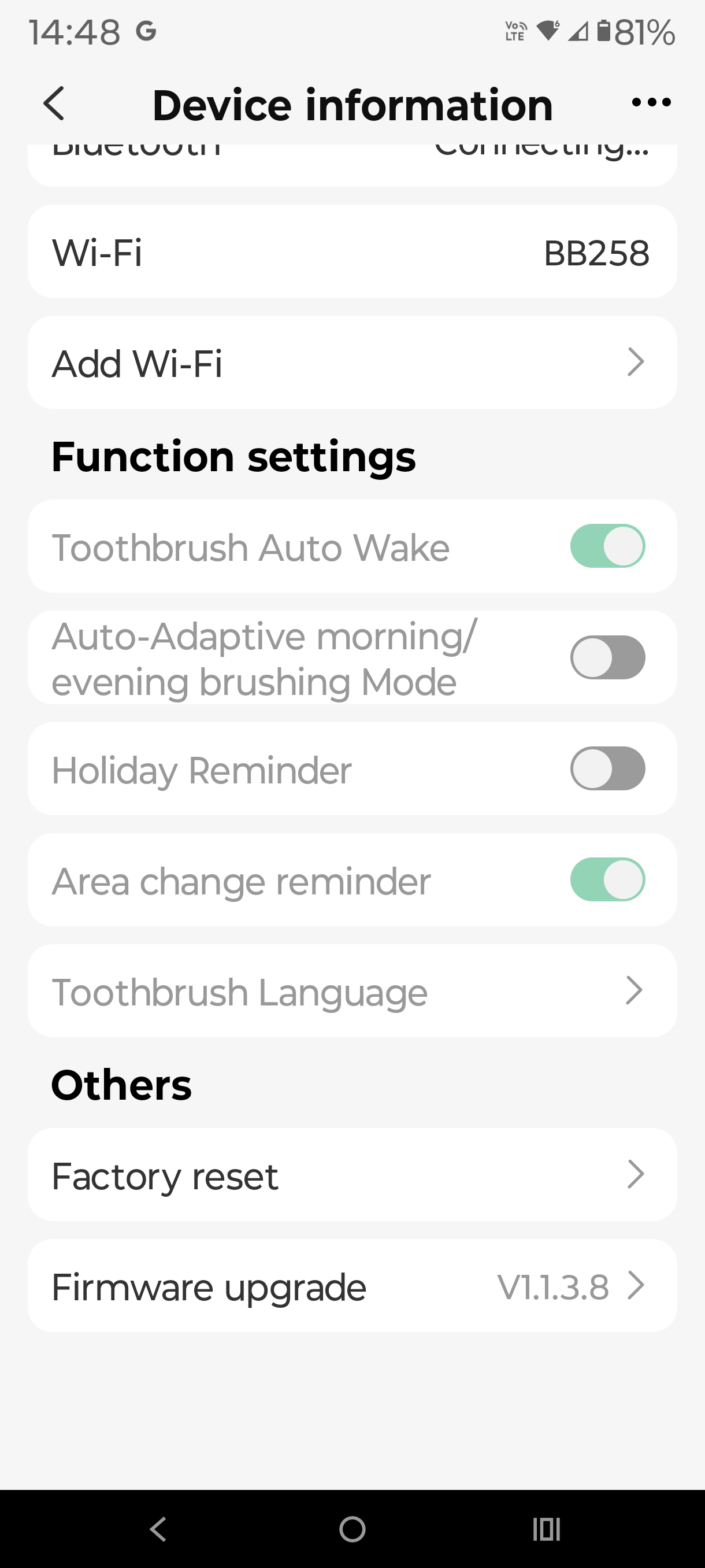Open Factory reset

click(x=352, y=1175)
